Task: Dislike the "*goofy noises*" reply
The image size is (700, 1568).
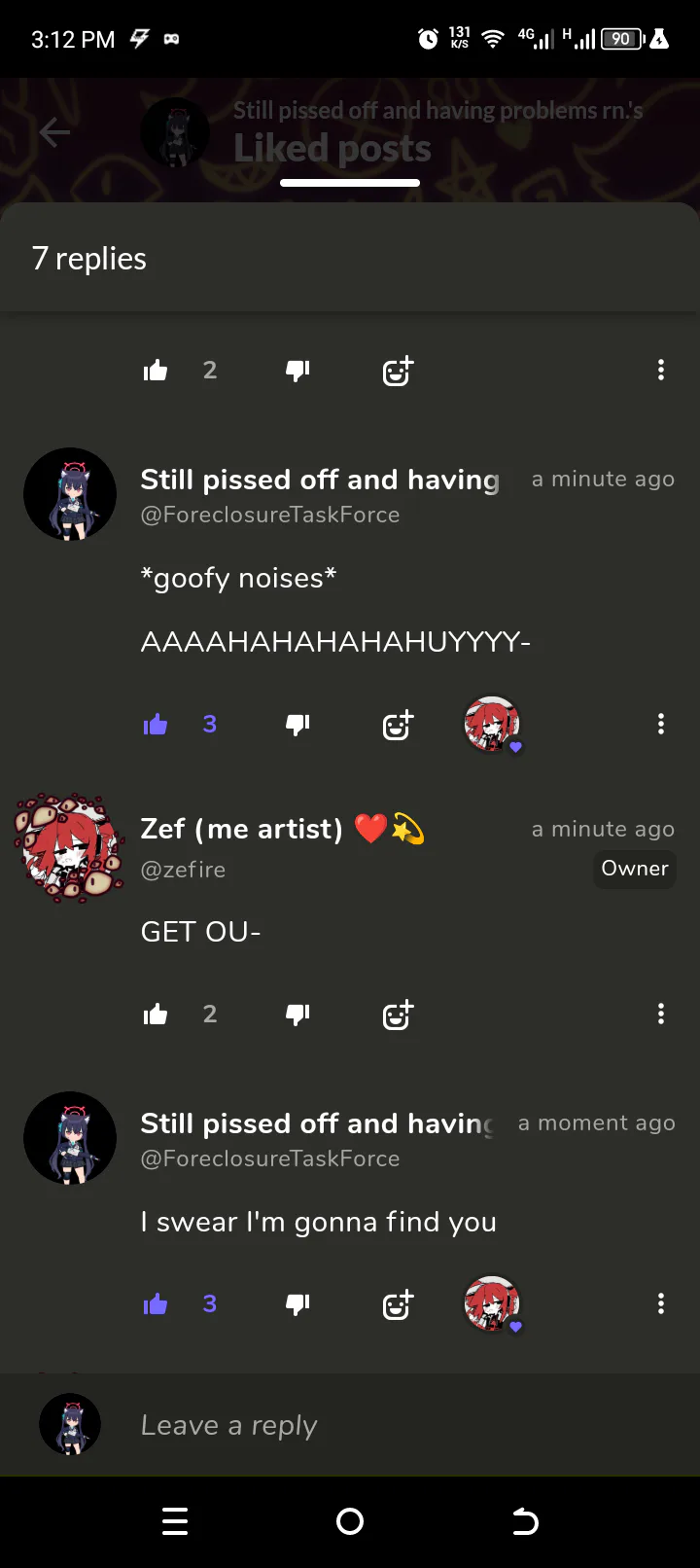Action: 297,725
